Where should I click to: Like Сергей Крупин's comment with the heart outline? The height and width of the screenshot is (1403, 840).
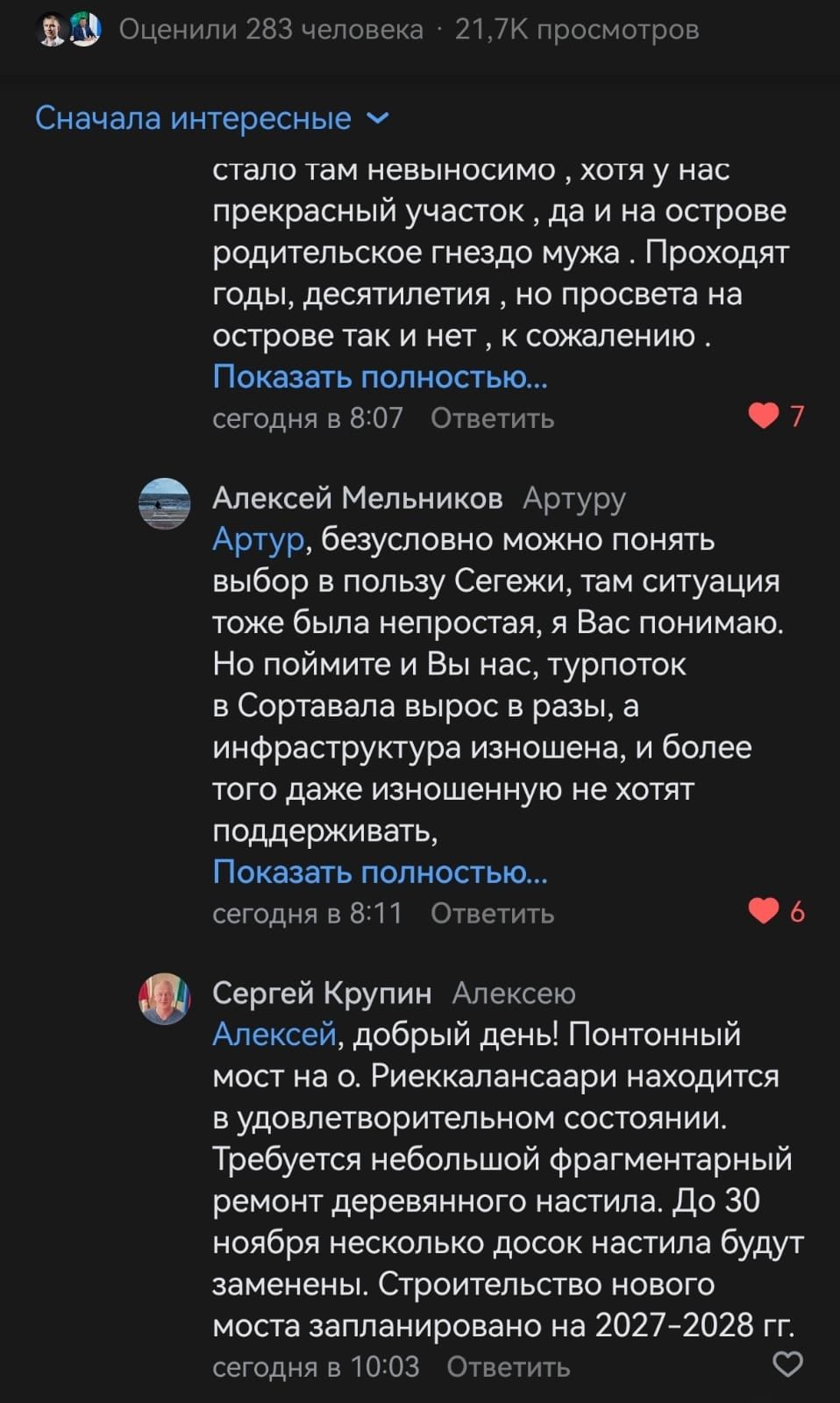787,1364
